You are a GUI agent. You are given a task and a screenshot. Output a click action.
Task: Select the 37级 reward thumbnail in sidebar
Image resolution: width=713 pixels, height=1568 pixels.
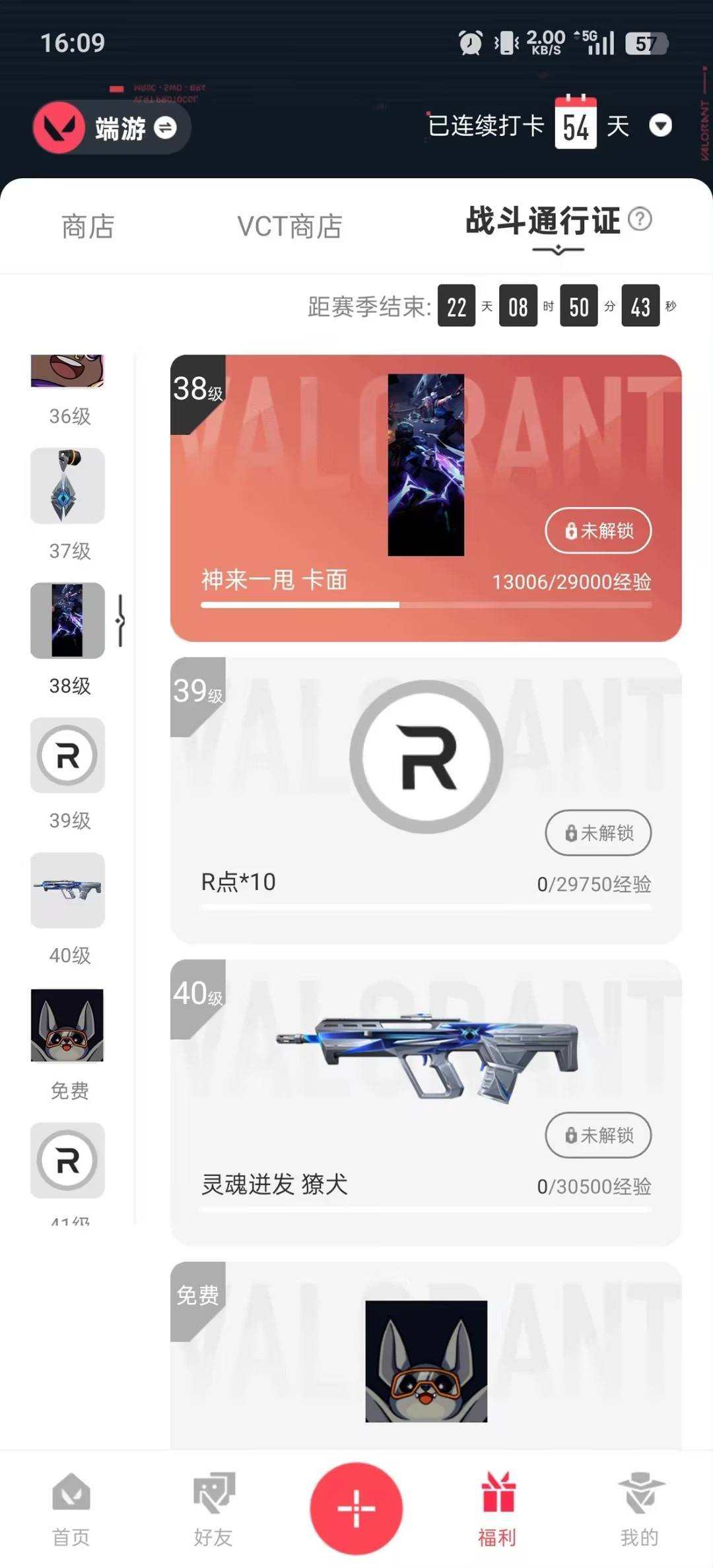67,487
